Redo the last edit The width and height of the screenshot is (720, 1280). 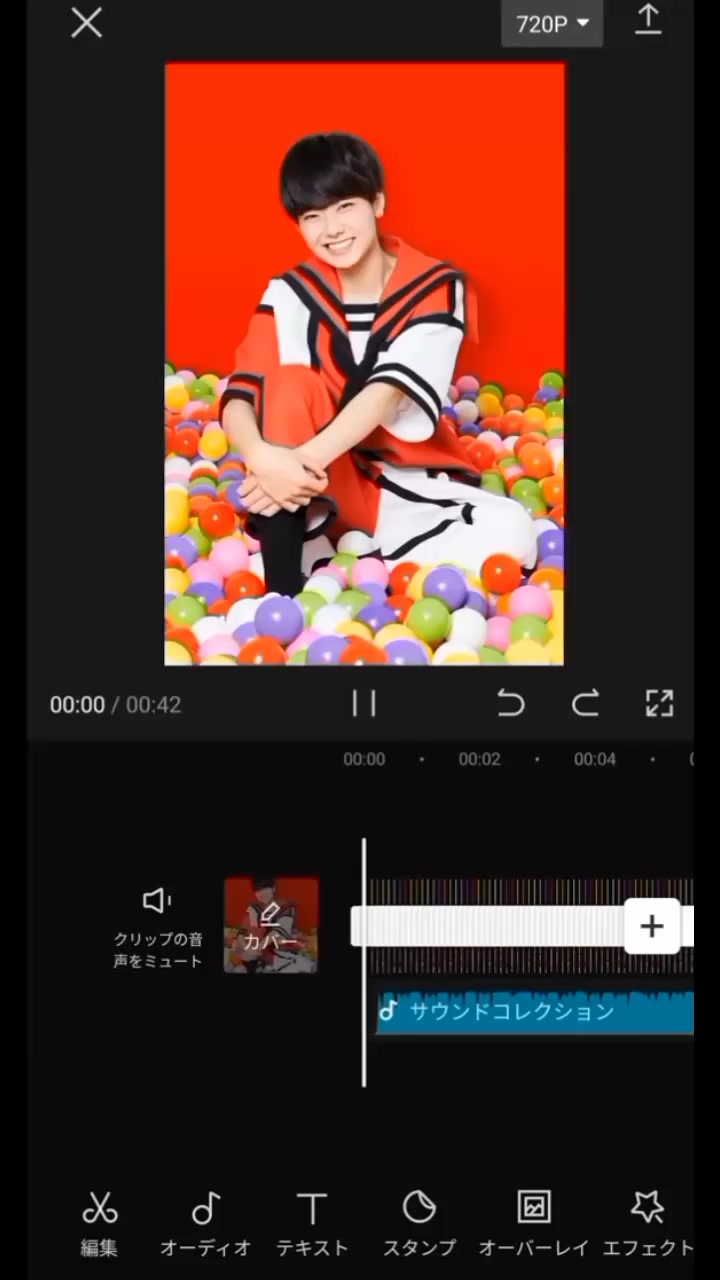585,704
